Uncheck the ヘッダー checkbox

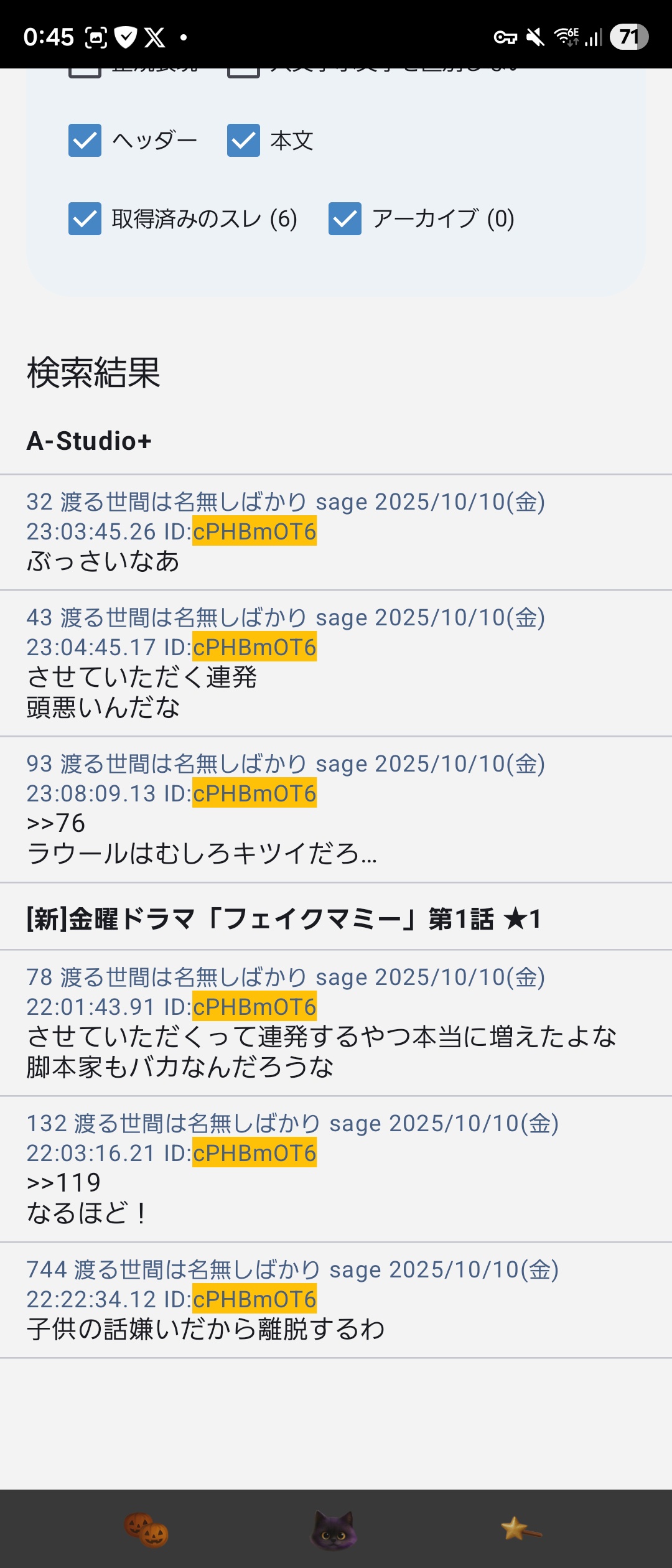pos(85,141)
